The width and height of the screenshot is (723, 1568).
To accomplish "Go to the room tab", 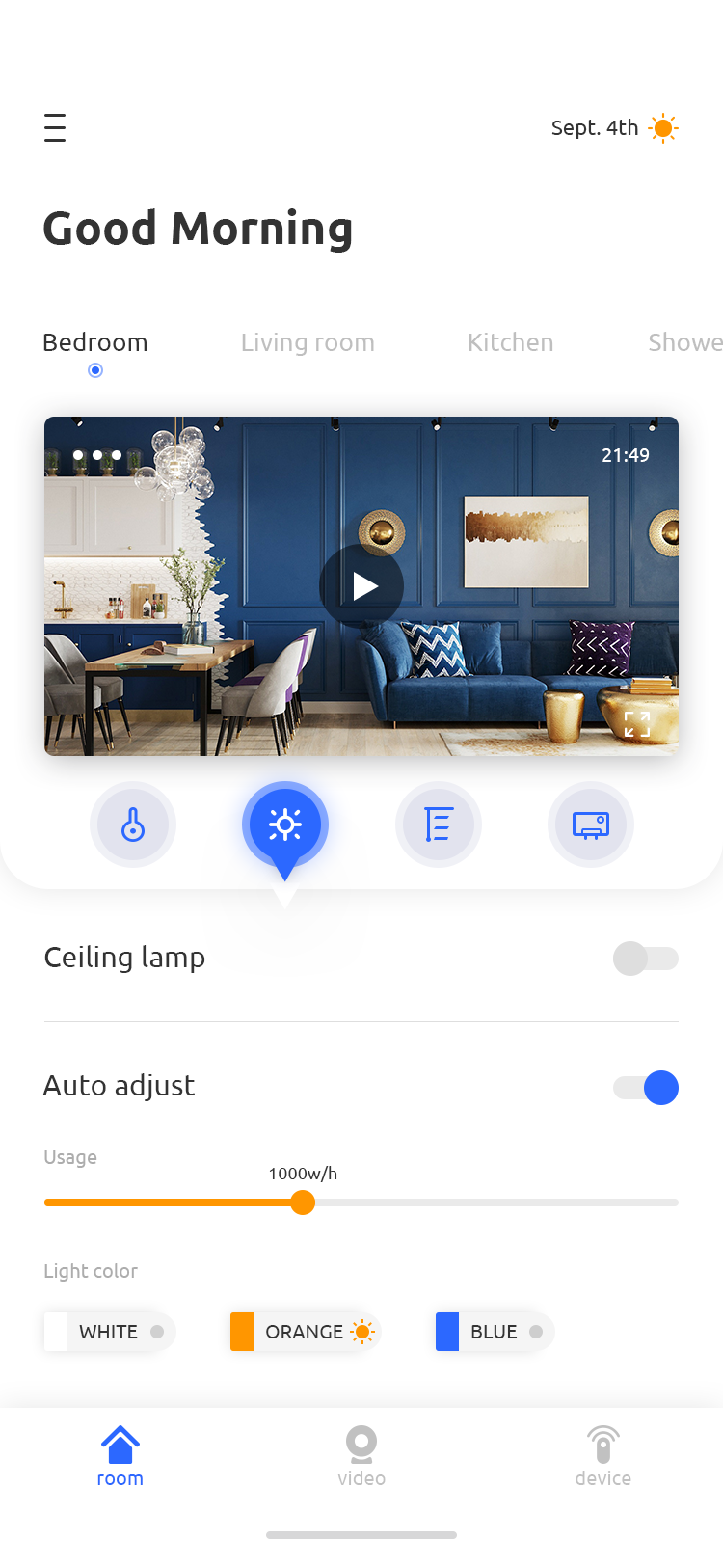I will tap(120, 1456).
